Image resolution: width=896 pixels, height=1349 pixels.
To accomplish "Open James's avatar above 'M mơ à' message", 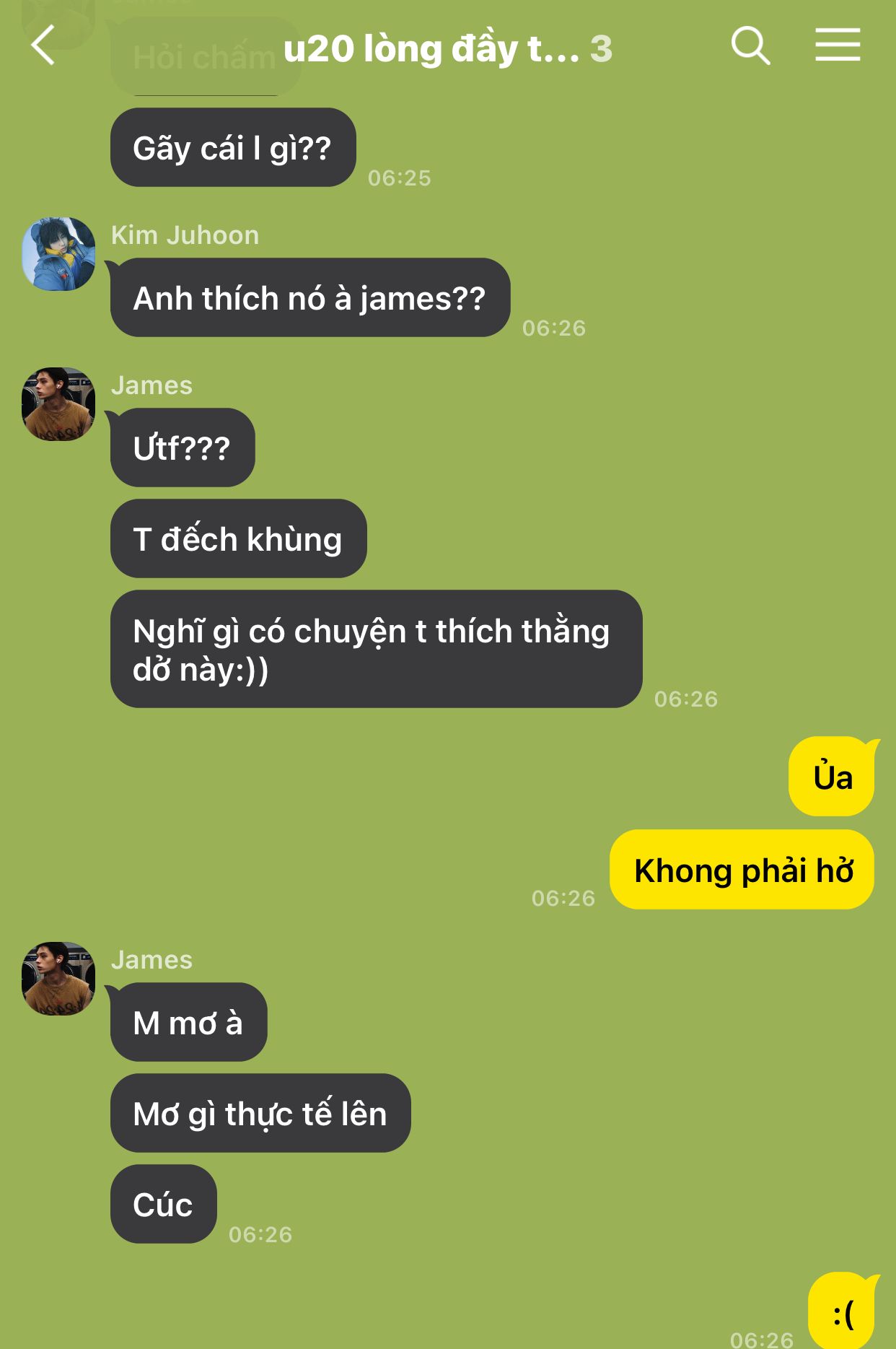I will [x=58, y=979].
